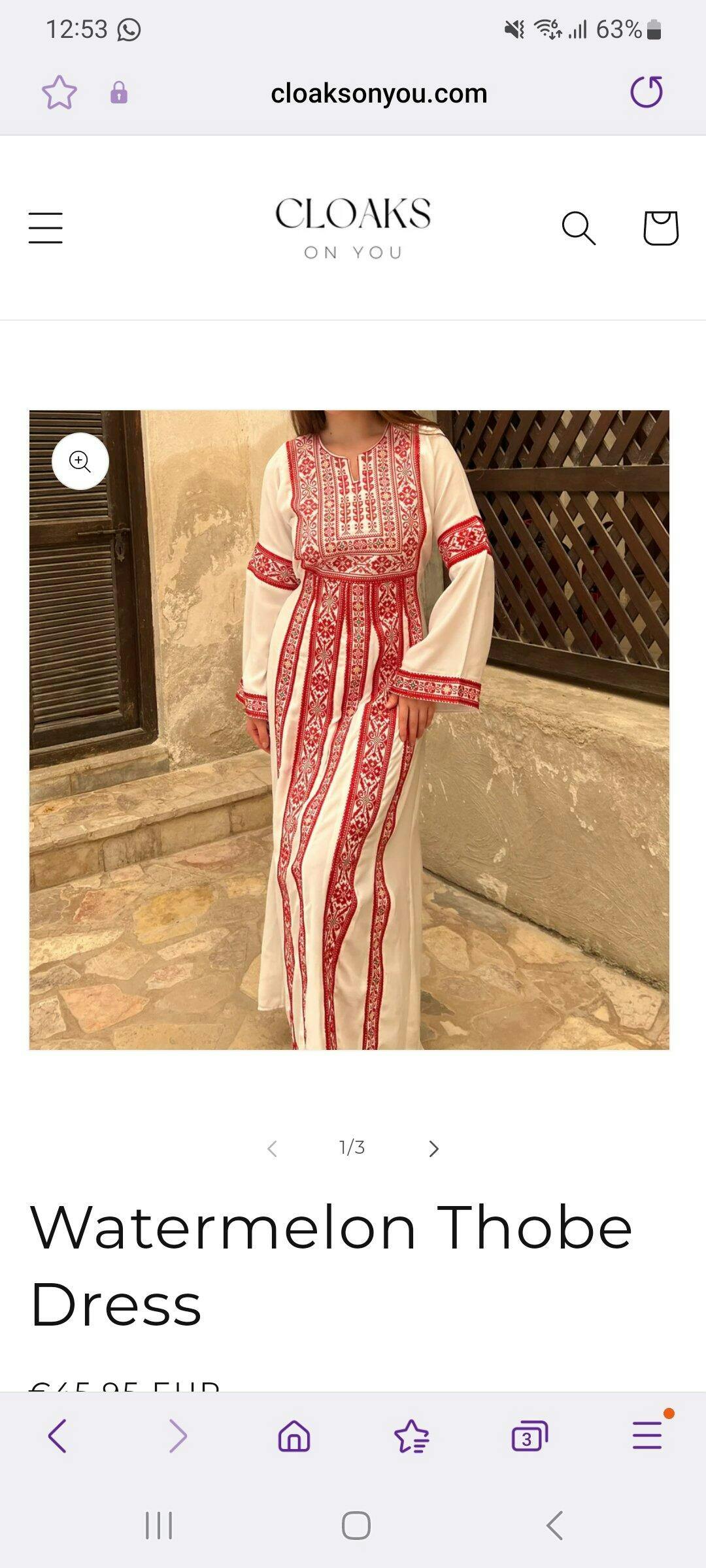Show the next product image

[x=433, y=1148]
